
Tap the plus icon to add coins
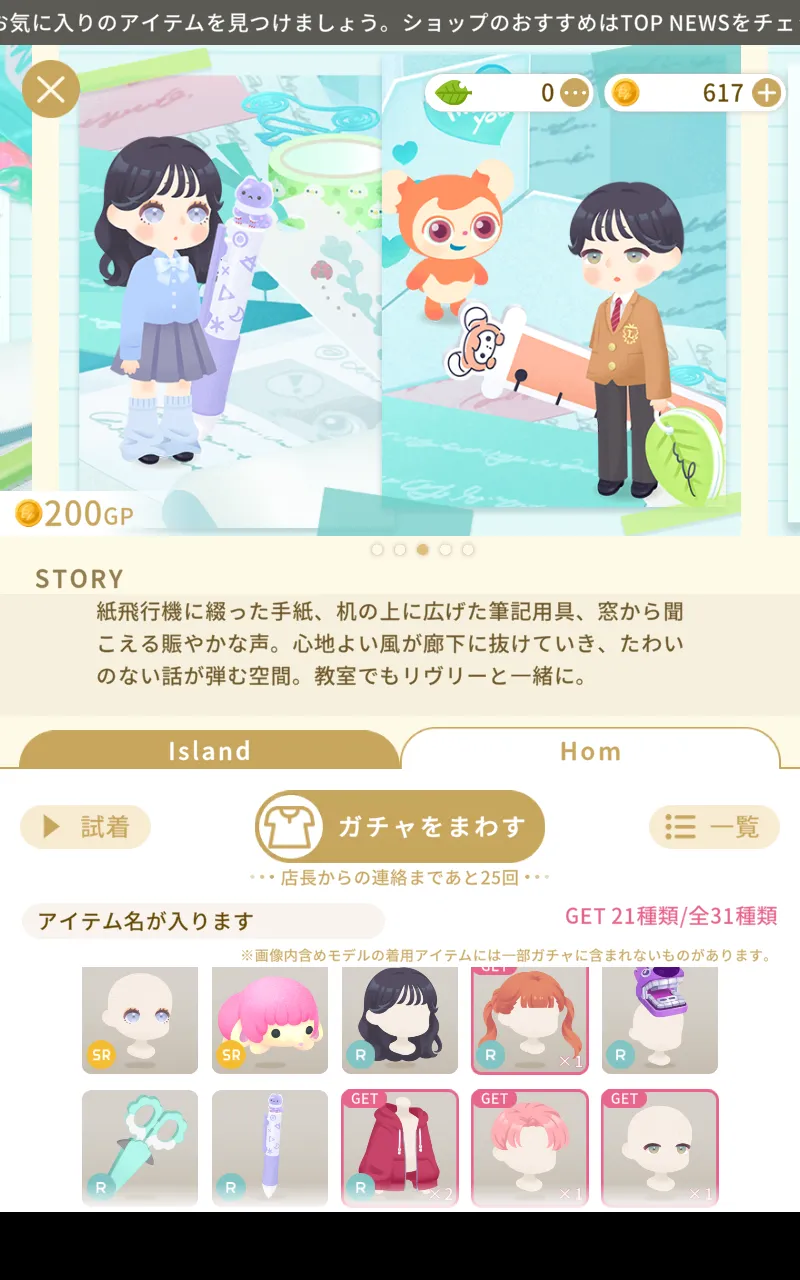point(766,93)
